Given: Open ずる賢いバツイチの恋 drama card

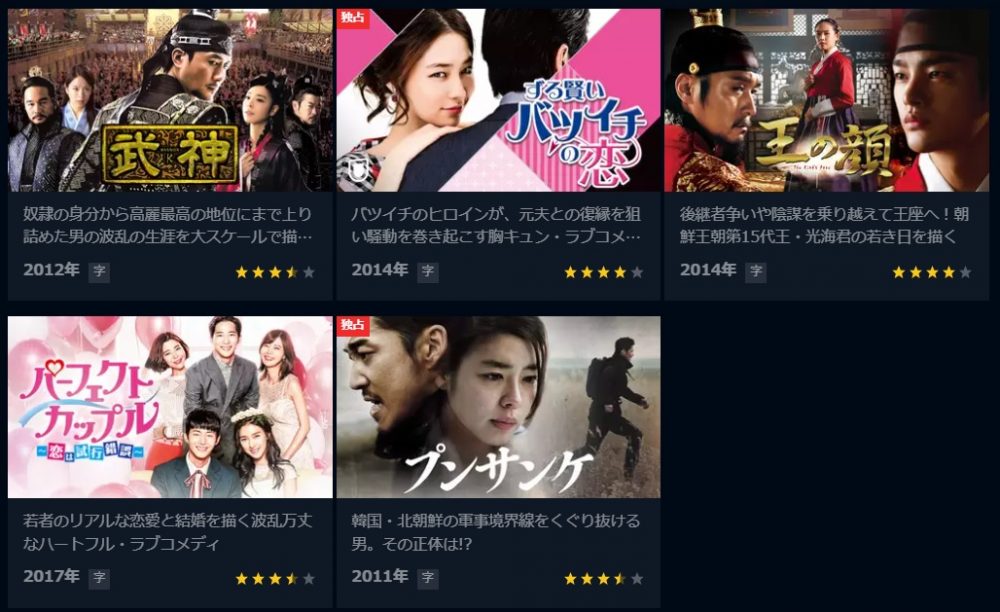Looking at the screenshot, I should (x=498, y=100).
